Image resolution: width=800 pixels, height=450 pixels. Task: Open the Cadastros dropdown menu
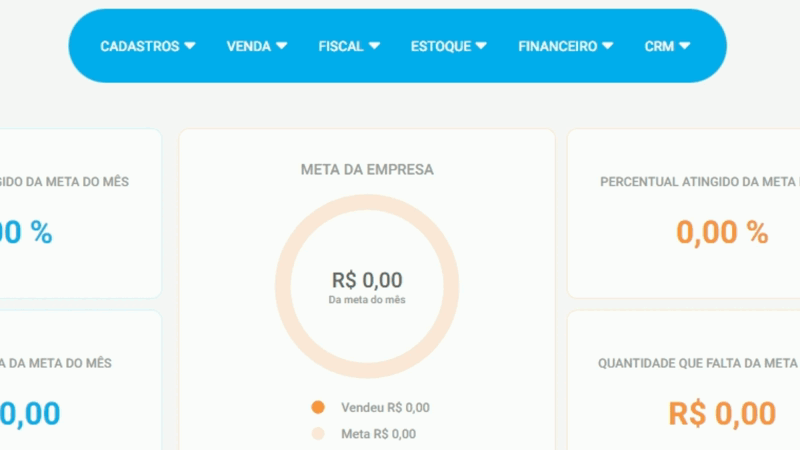[147, 46]
